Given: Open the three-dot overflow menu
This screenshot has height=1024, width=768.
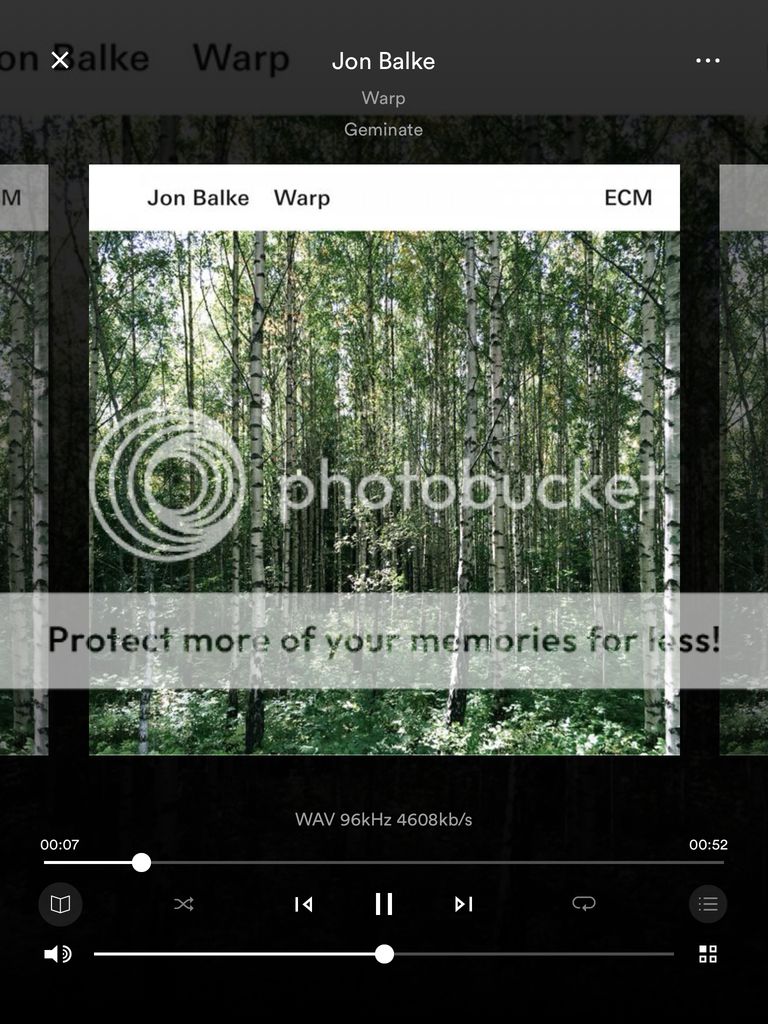Looking at the screenshot, I should 707,60.
